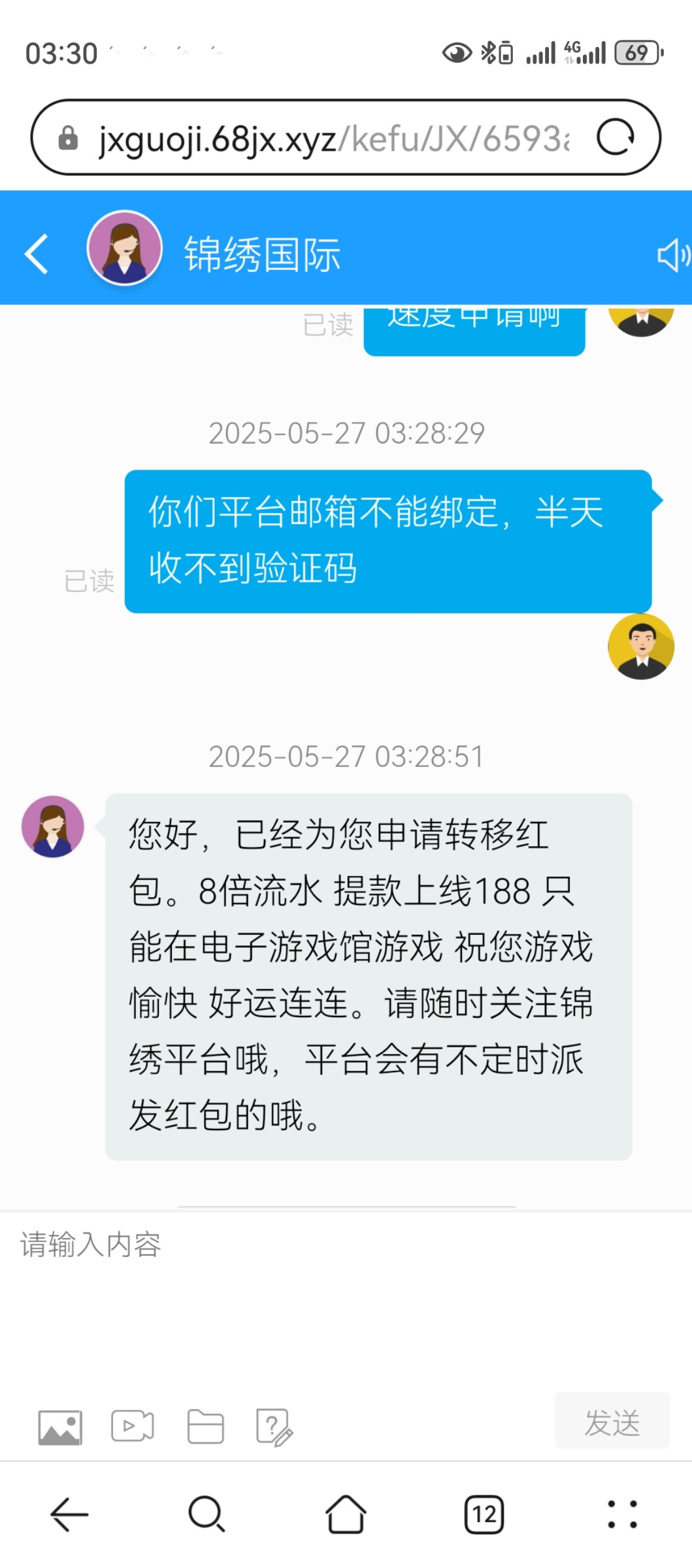Go to the browser home page

point(346,1514)
